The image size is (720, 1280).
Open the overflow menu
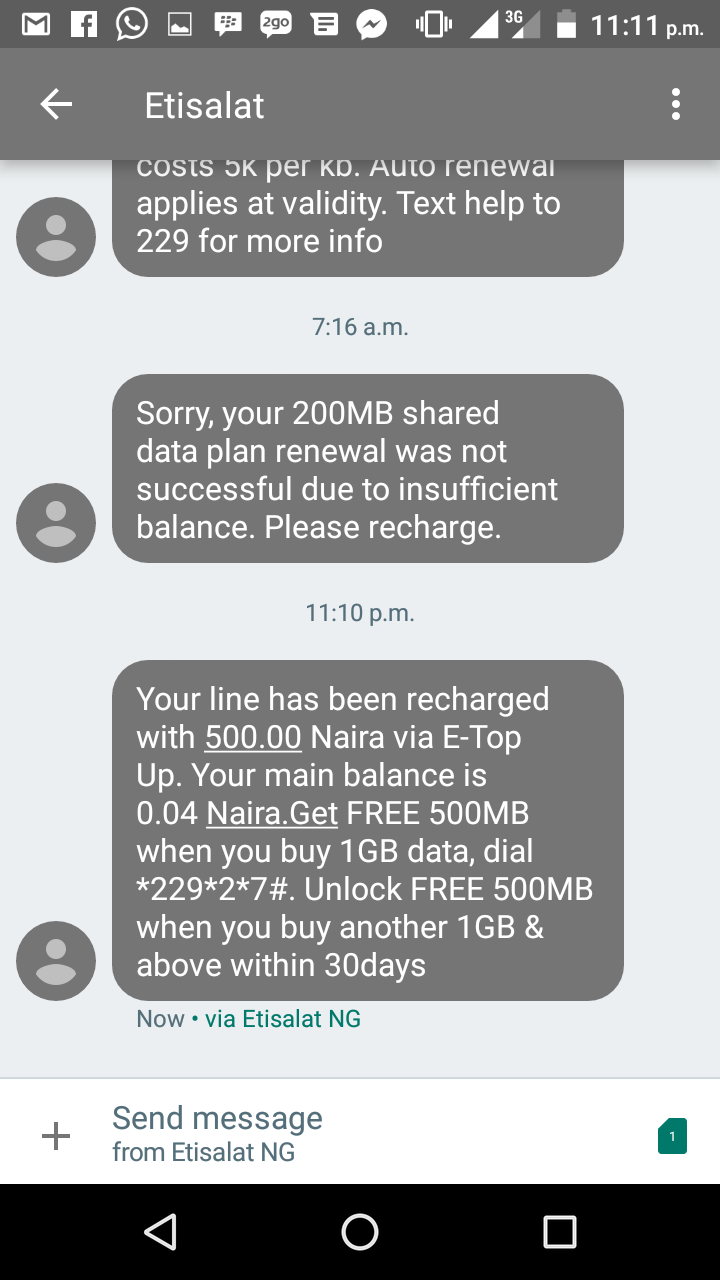point(676,105)
